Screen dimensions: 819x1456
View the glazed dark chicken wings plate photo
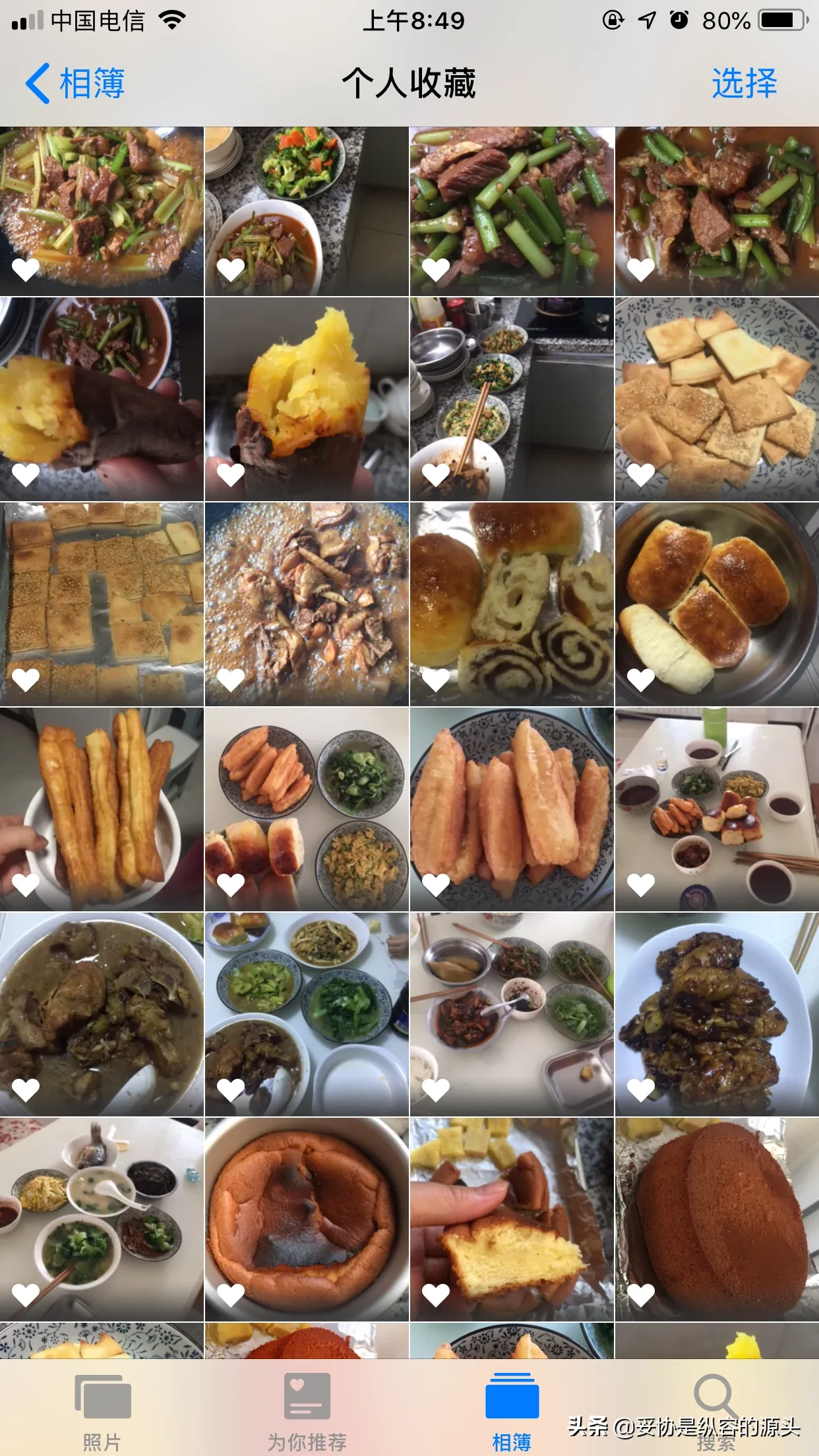(x=717, y=1014)
